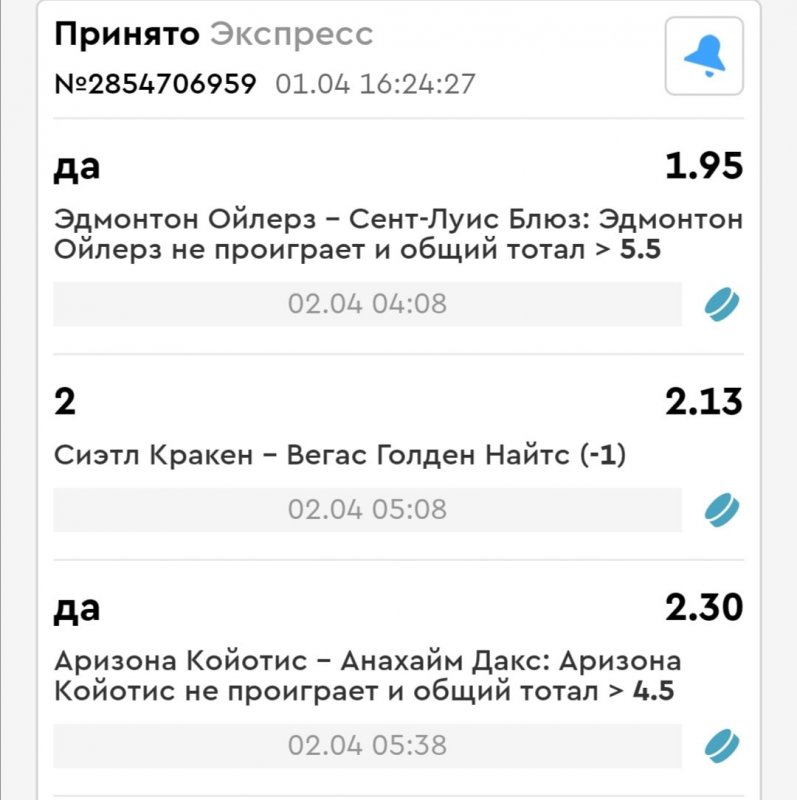Viewport: 797px width, 800px height.
Task: Open the Сиэтл Кракен – Вегас Голден Найтс event
Action: click(340, 456)
